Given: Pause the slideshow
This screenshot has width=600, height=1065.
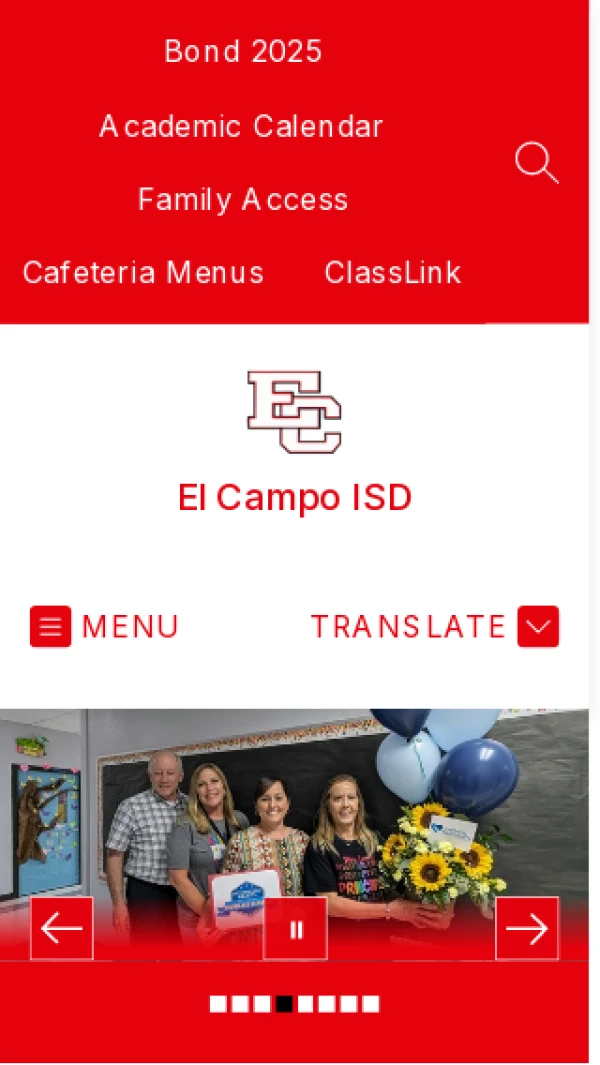Looking at the screenshot, I should coord(295,929).
